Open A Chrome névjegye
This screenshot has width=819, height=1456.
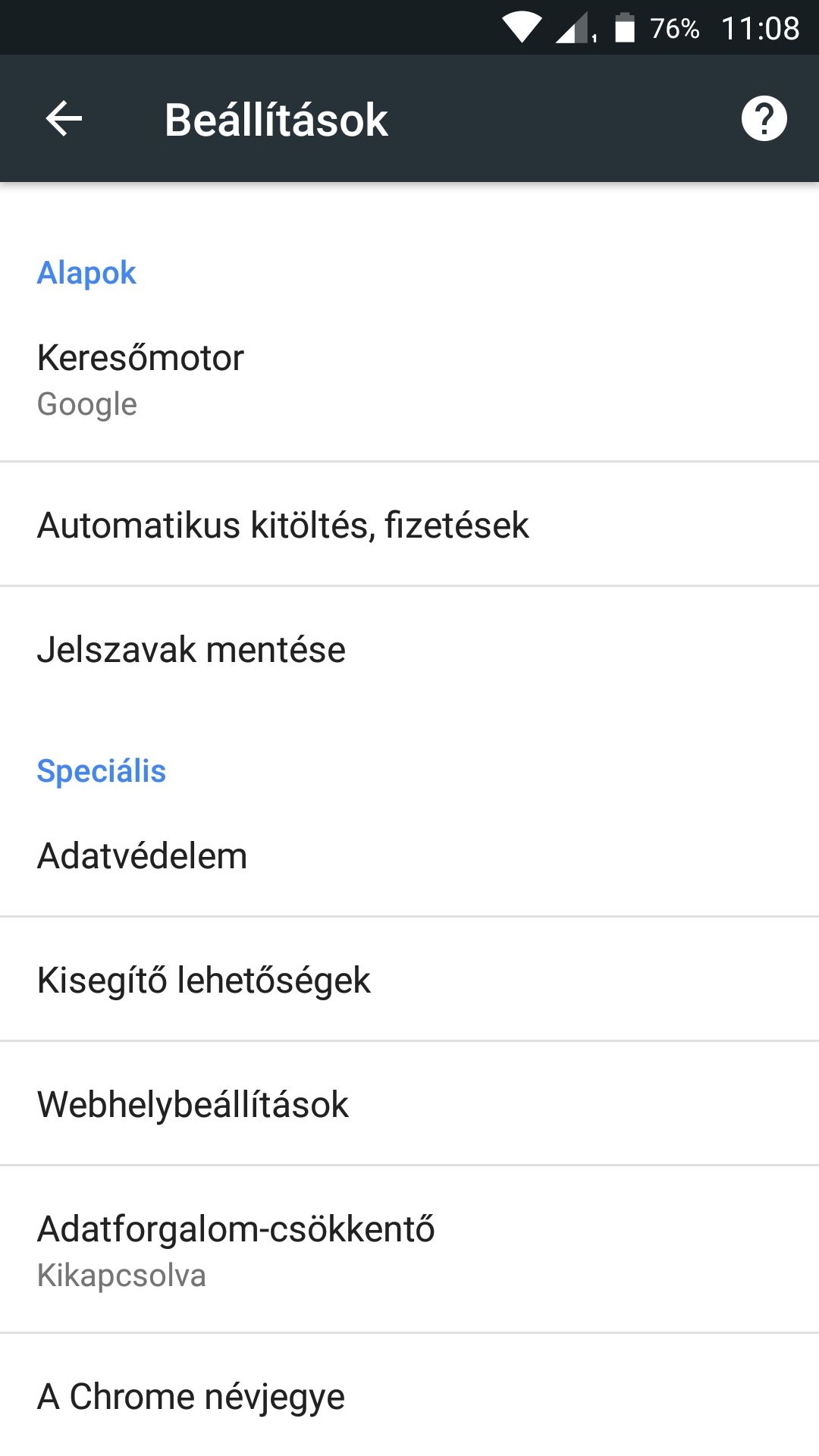[409, 1395]
